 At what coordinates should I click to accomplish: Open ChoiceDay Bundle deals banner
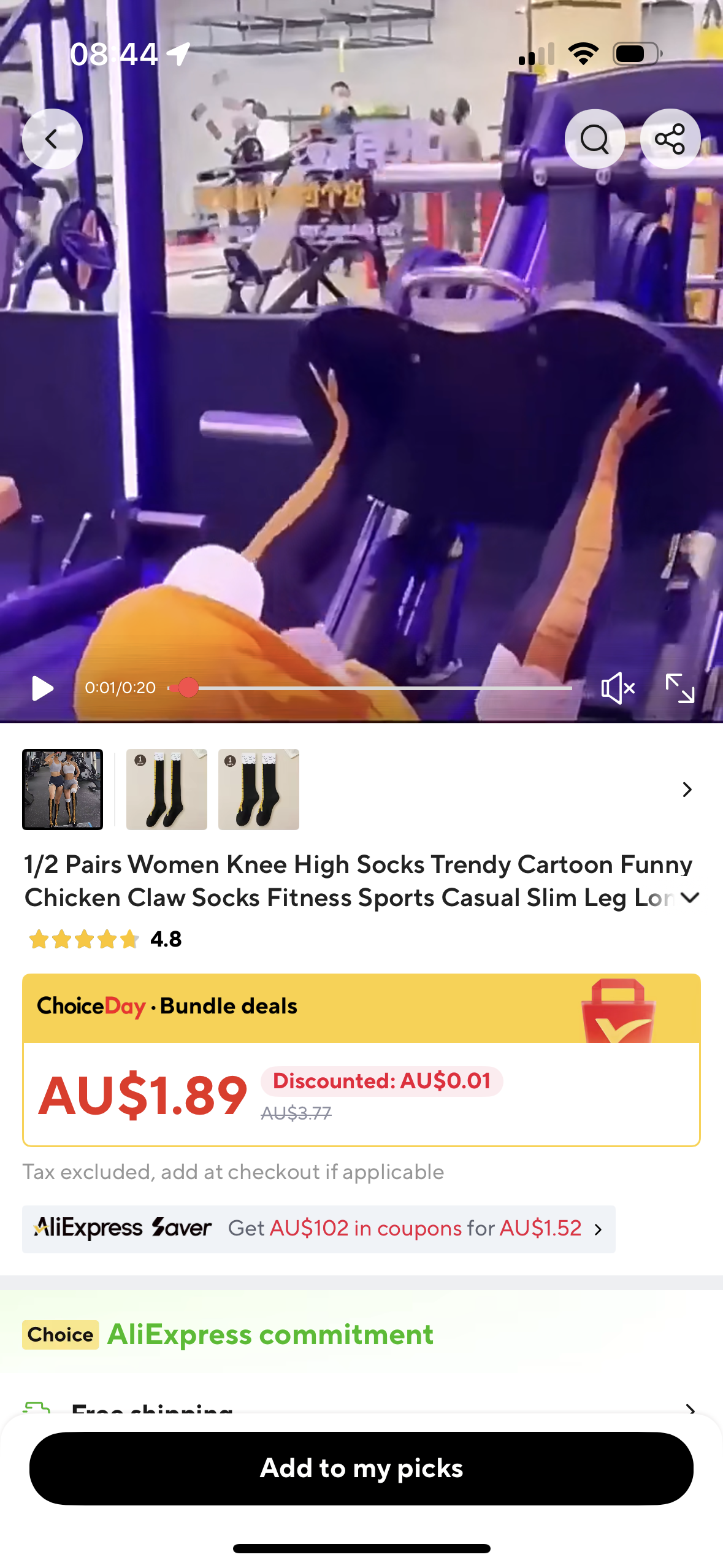tap(361, 1007)
